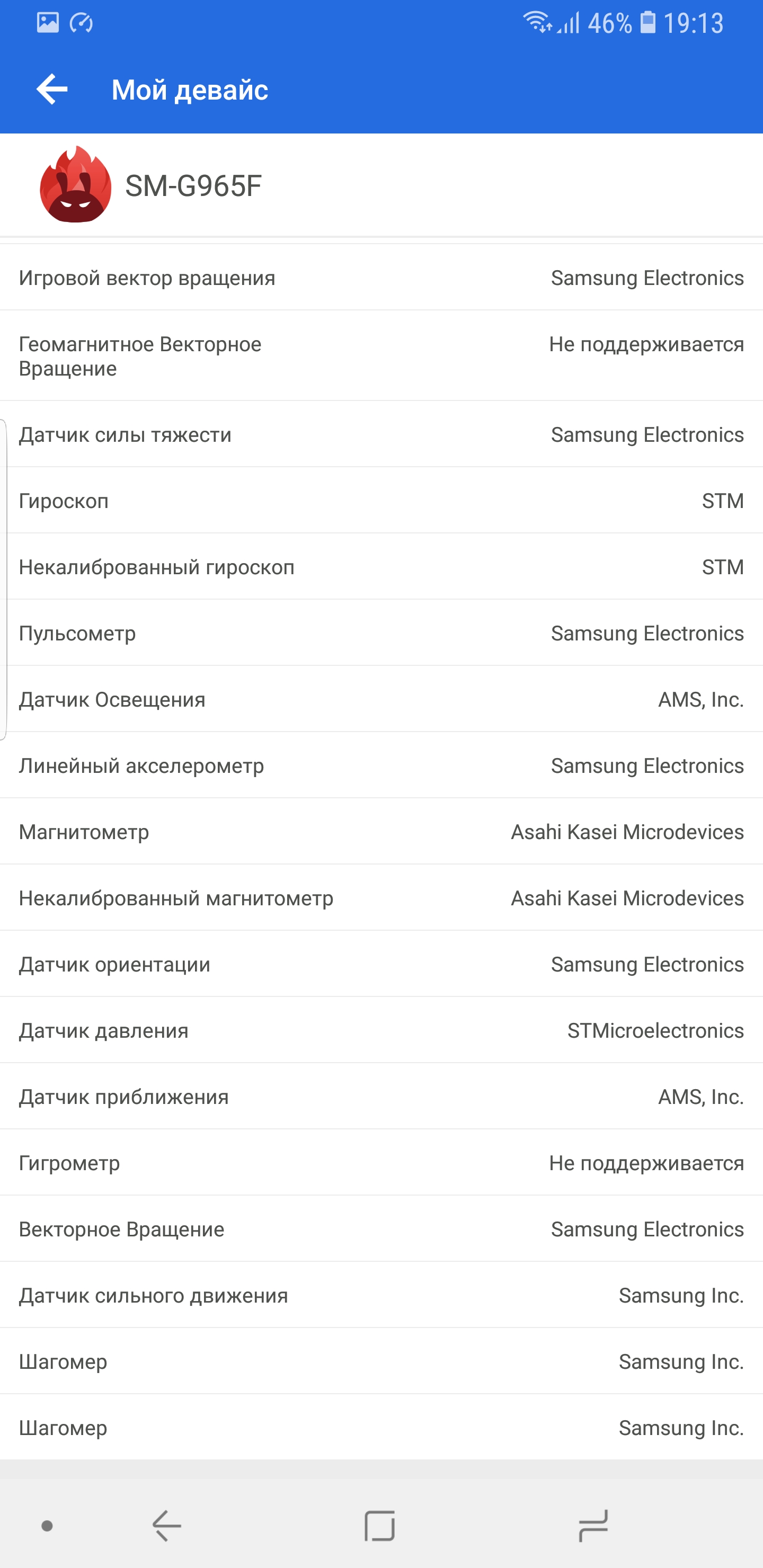This screenshot has height=1568, width=763.
Task: Tap the system home button
Action: click(x=379, y=1526)
